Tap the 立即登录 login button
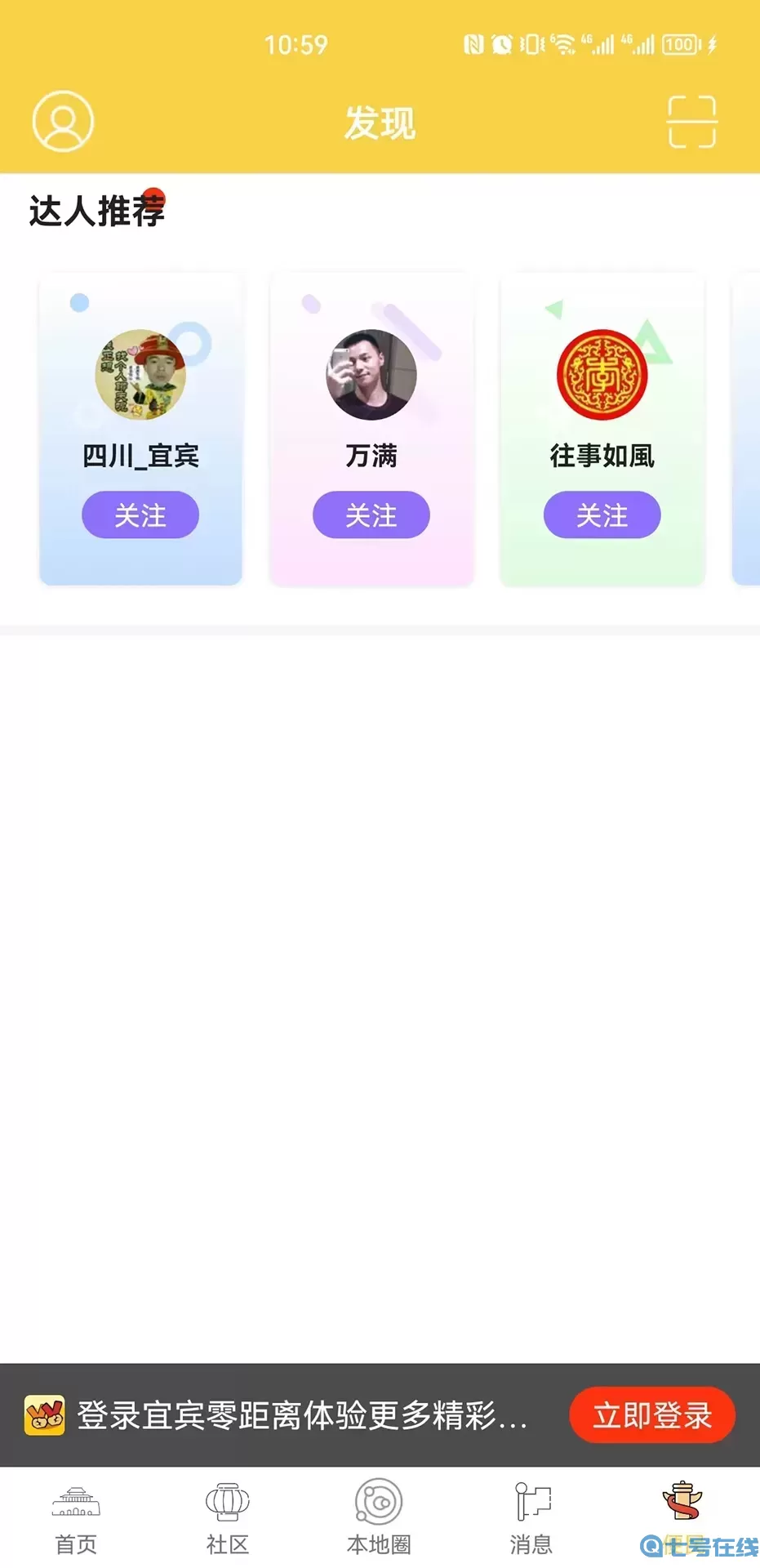760x1568 pixels. [x=651, y=1416]
